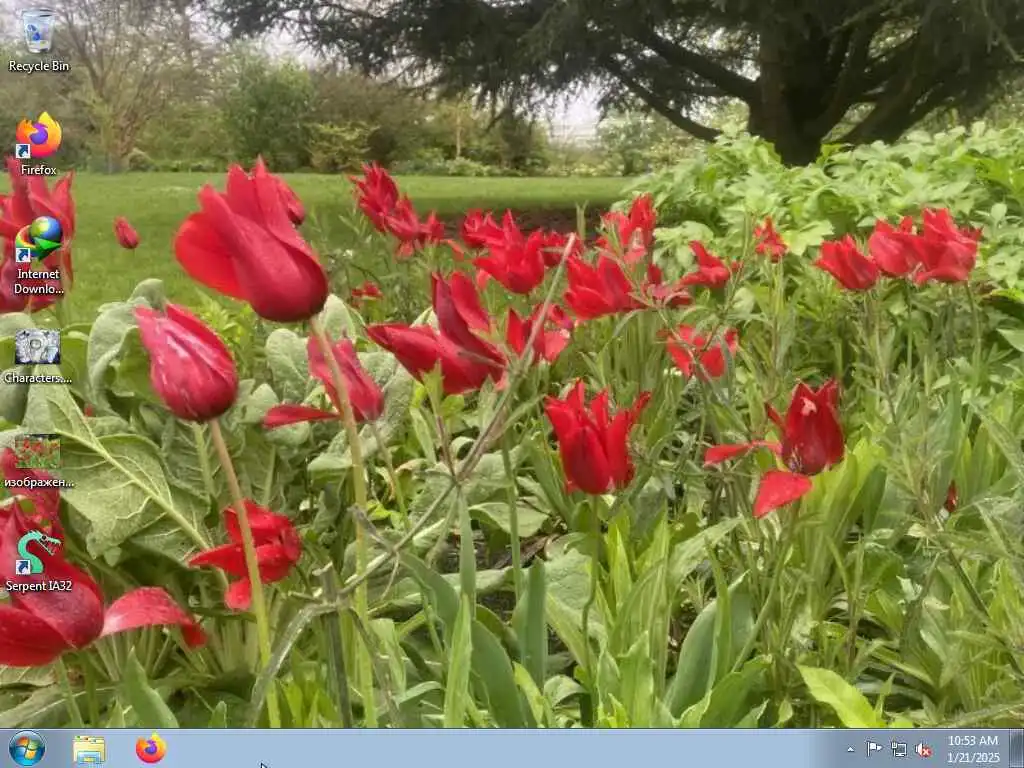Launch Firefox from the taskbar
This screenshot has height=768, width=1024.
tap(151, 748)
